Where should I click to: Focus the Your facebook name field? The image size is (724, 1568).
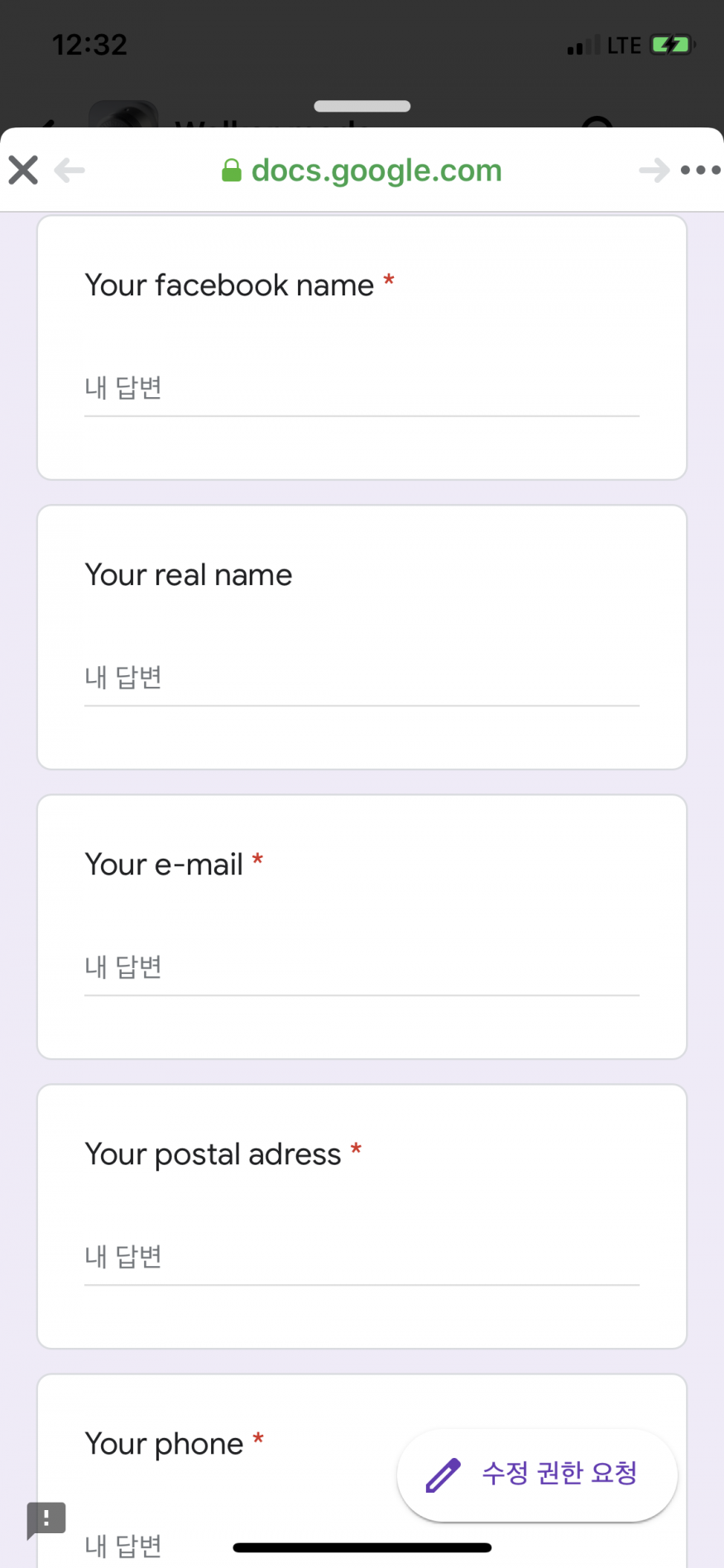pos(362,388)
